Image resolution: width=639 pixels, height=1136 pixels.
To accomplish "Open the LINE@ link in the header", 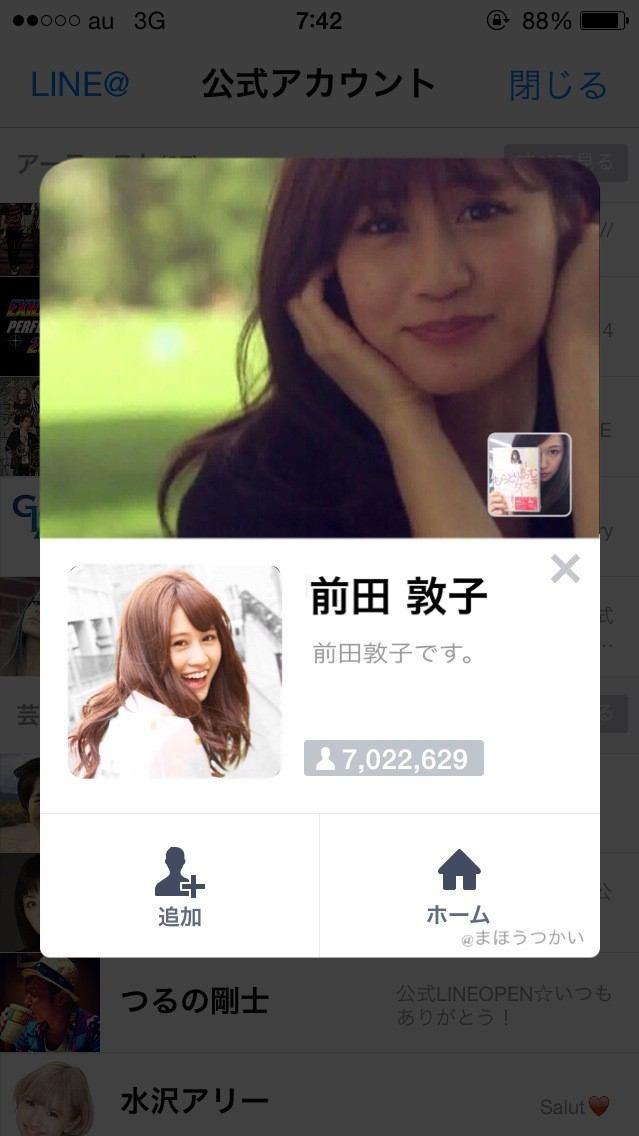I will point(80,84).
